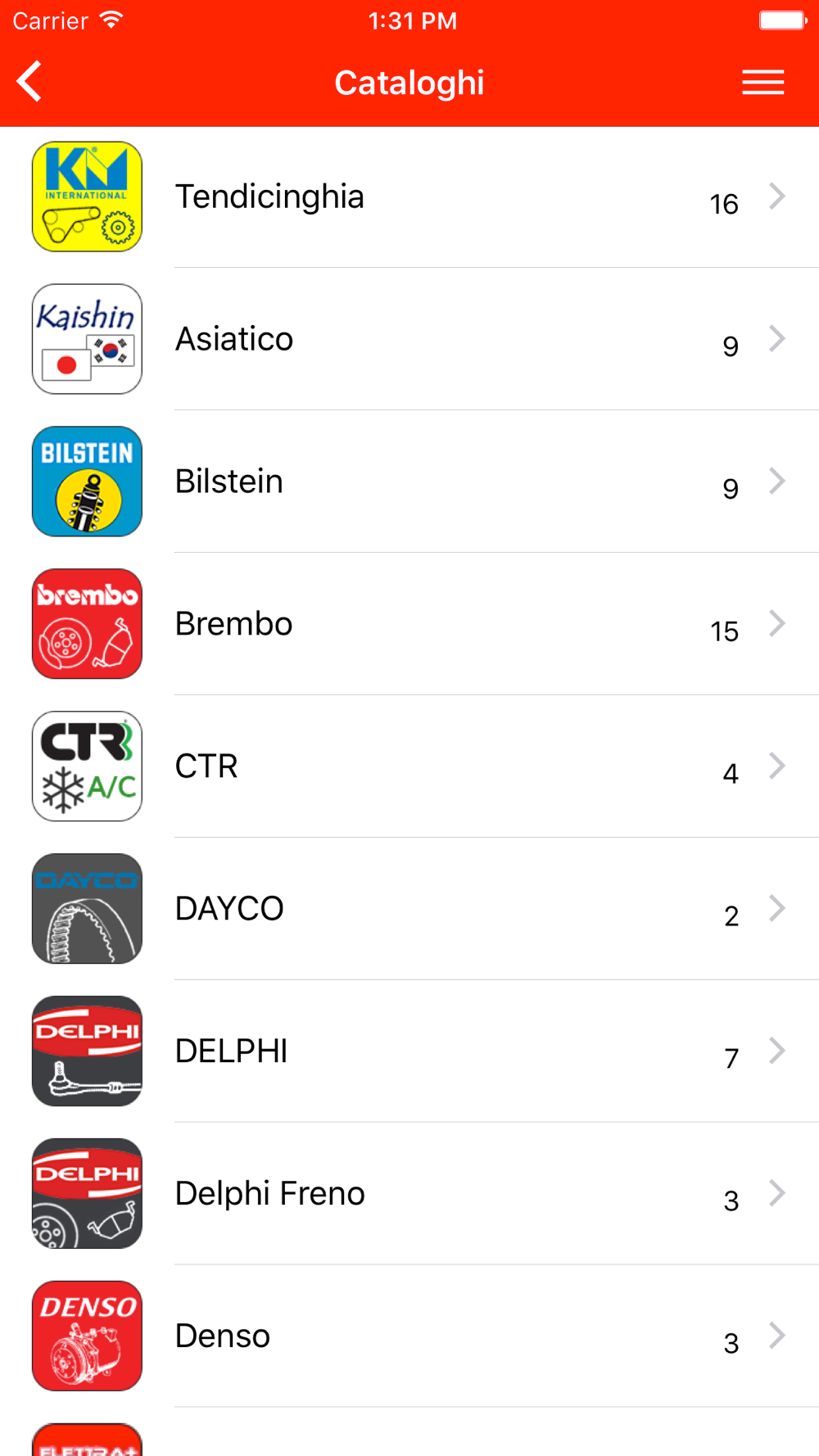Viewport: 819px width, 1456px height.
Task: Browse the DAYCO catalogs
Action: 409,909
